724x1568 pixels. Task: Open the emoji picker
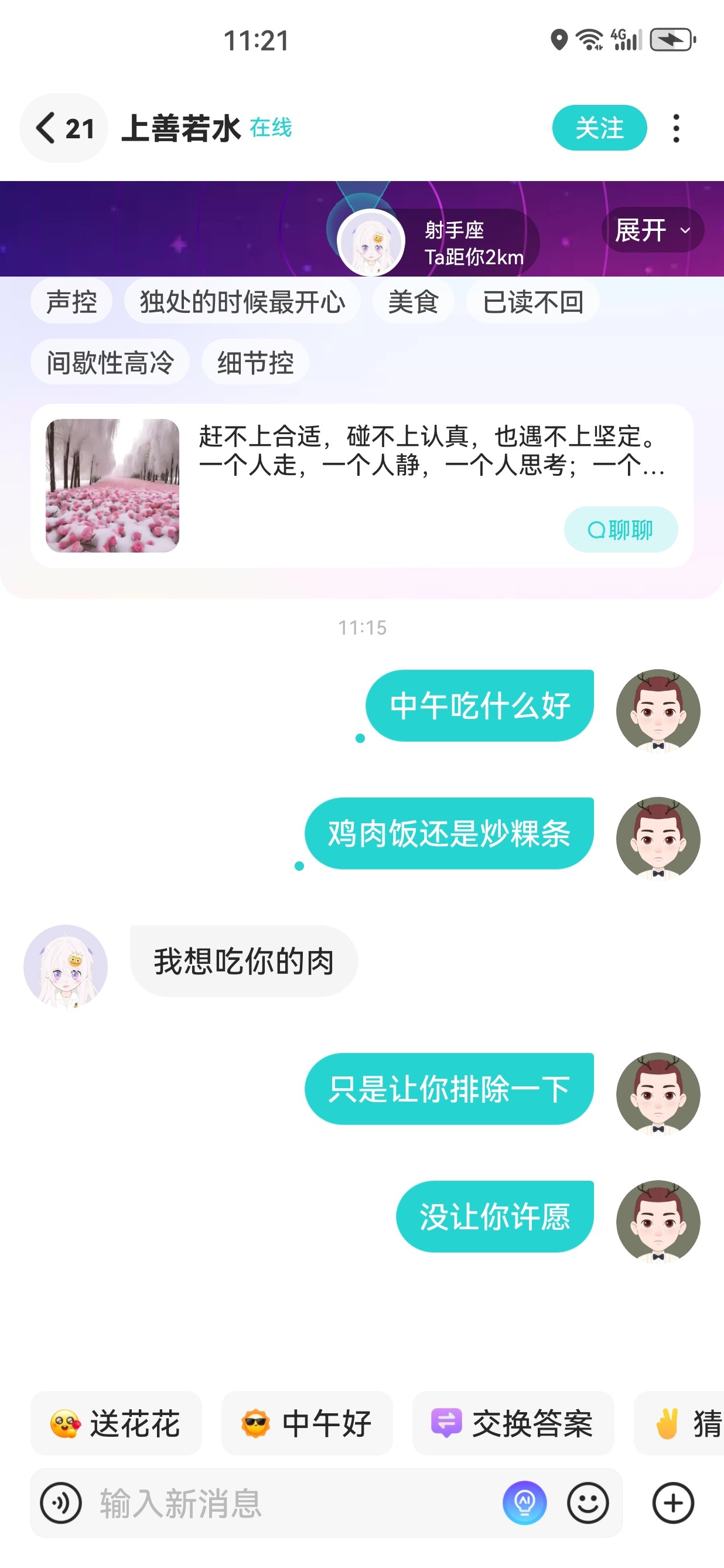click(x=588, y=1503)
